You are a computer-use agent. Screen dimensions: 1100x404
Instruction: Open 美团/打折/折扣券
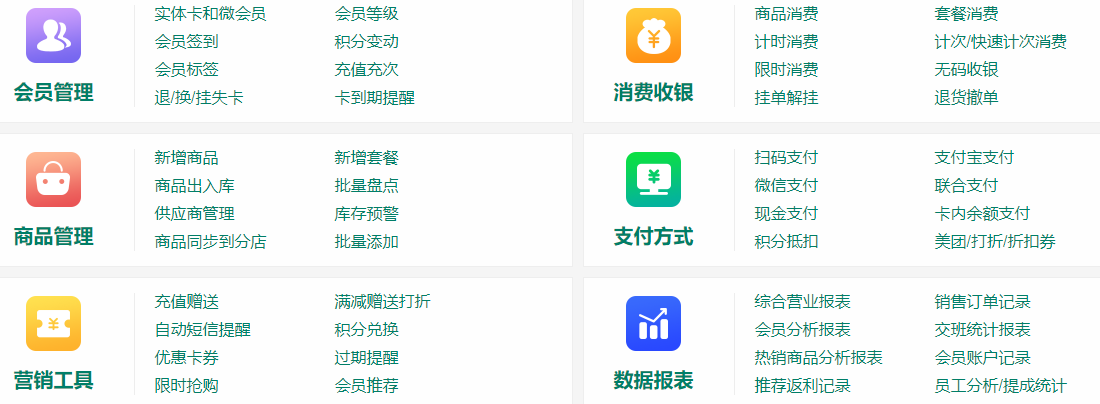(x=994, y=242)
